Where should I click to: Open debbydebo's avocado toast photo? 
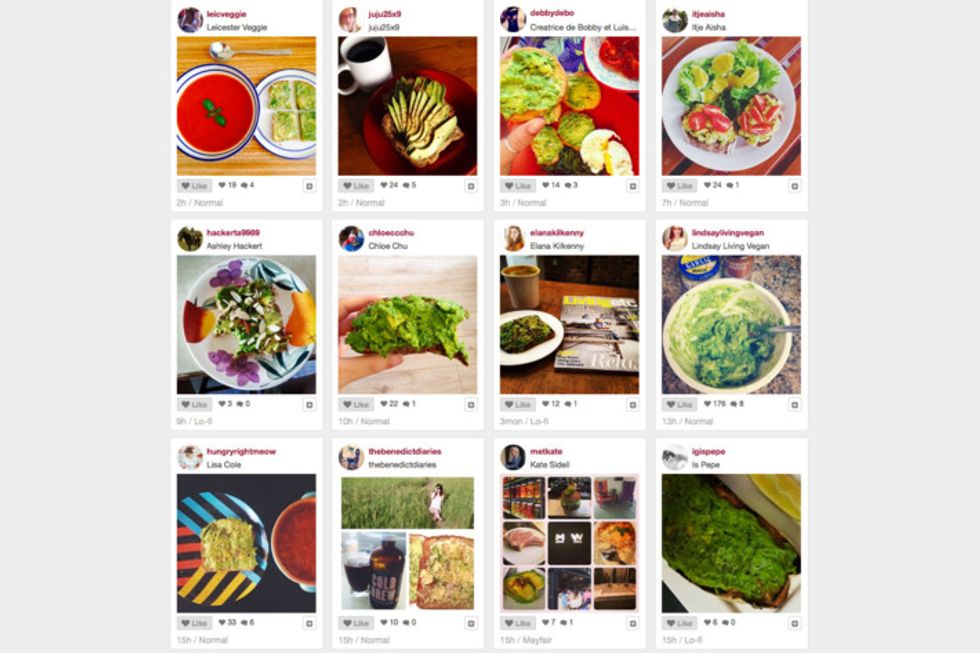tap(568, 106)
